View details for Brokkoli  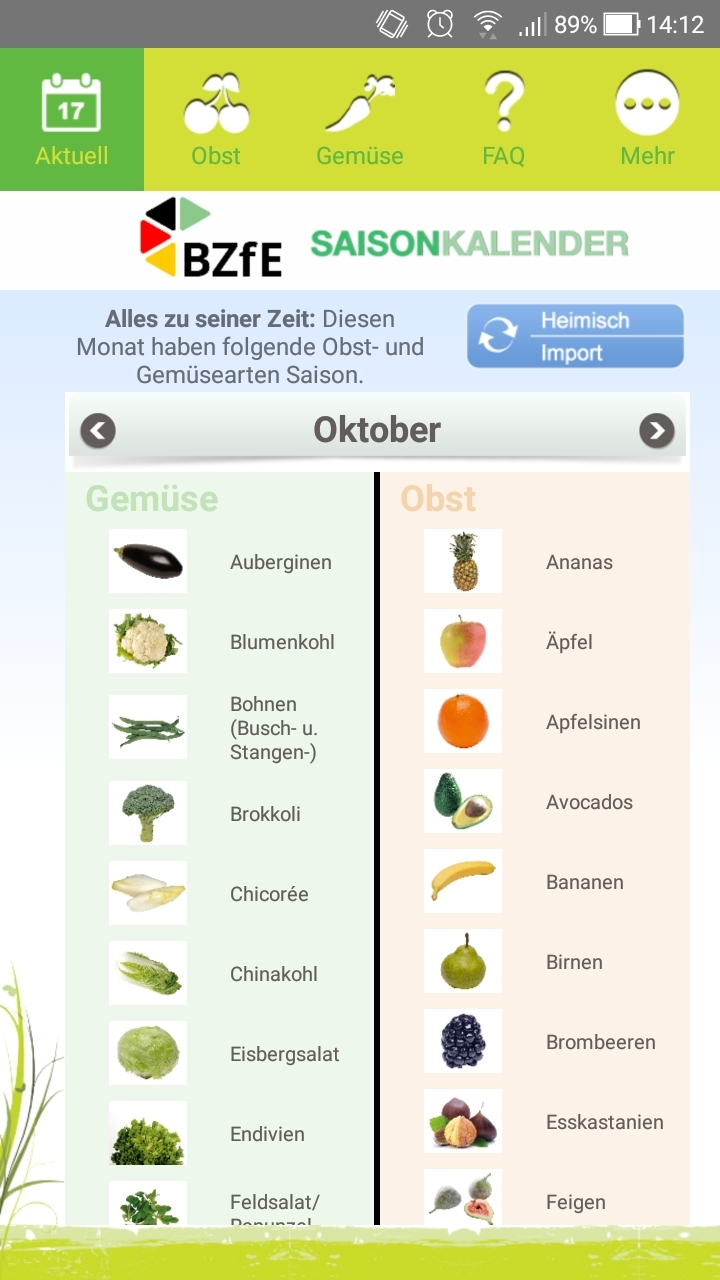pyautogui.click(x=265, y=814)
